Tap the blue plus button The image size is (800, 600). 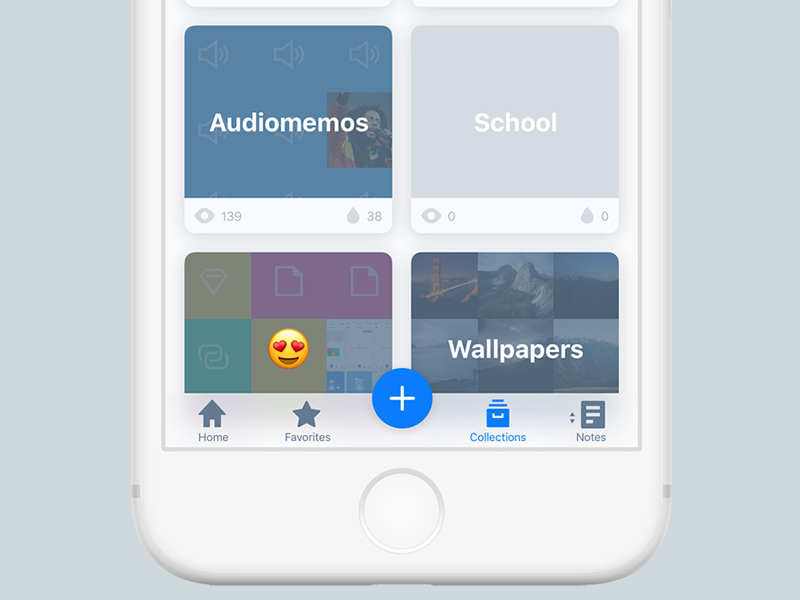[402, 398]
